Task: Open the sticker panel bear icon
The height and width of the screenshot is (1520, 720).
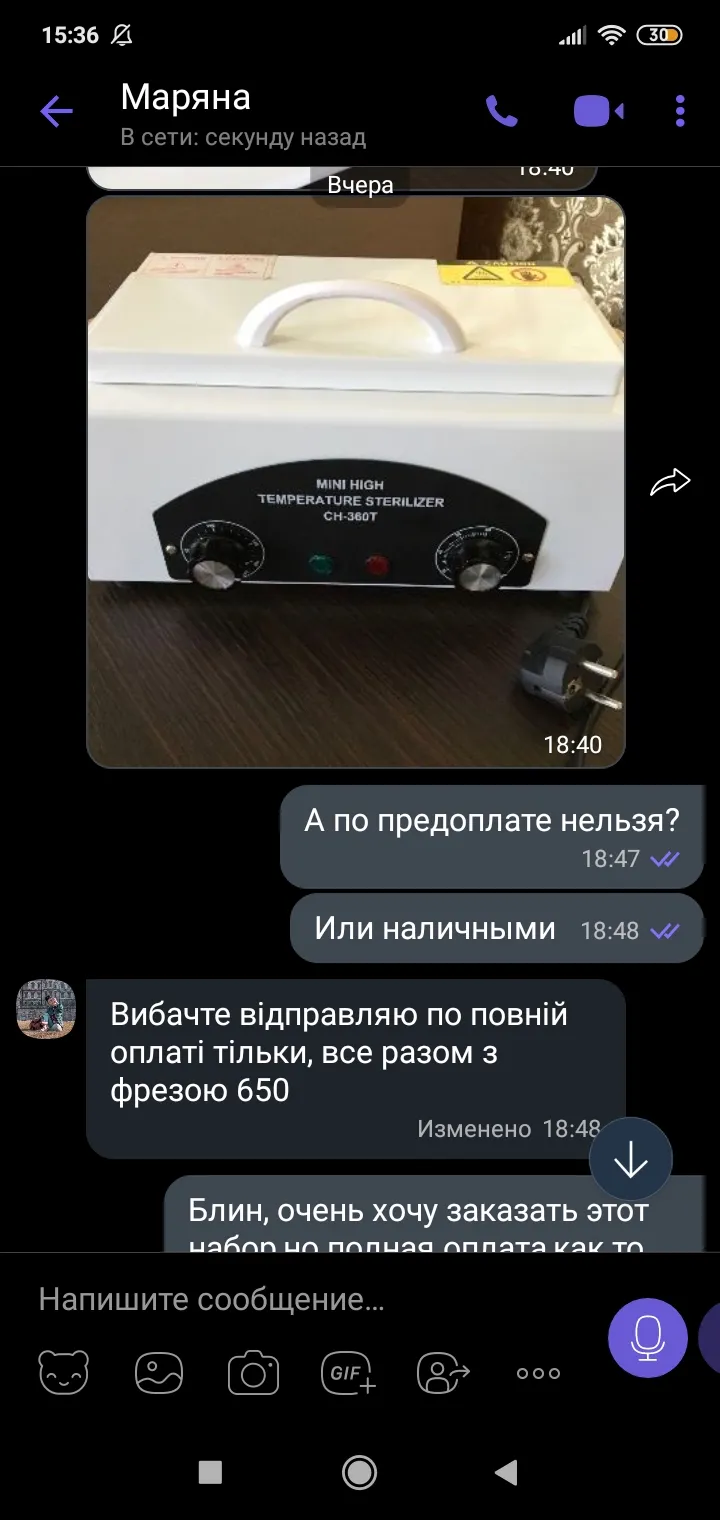Action: 64,1373
